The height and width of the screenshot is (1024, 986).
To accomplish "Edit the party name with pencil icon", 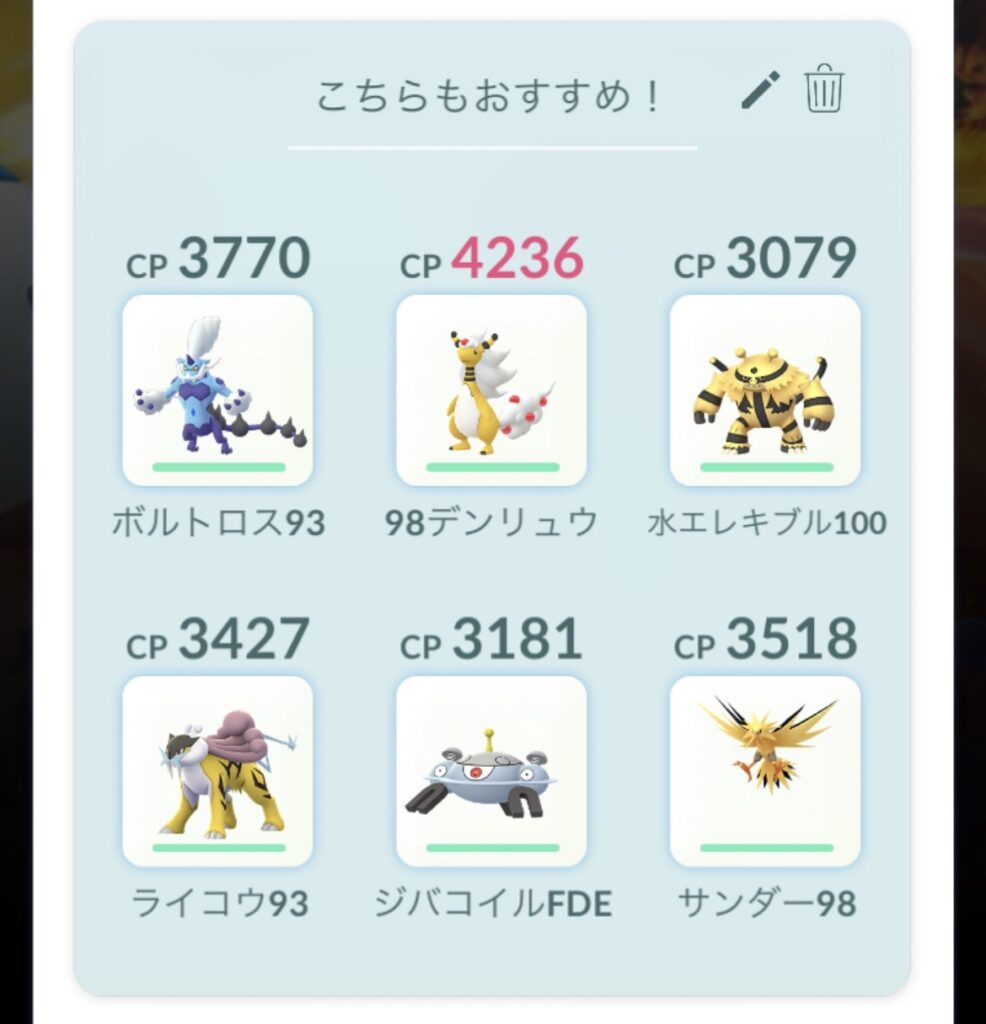I will coord(760,91).
